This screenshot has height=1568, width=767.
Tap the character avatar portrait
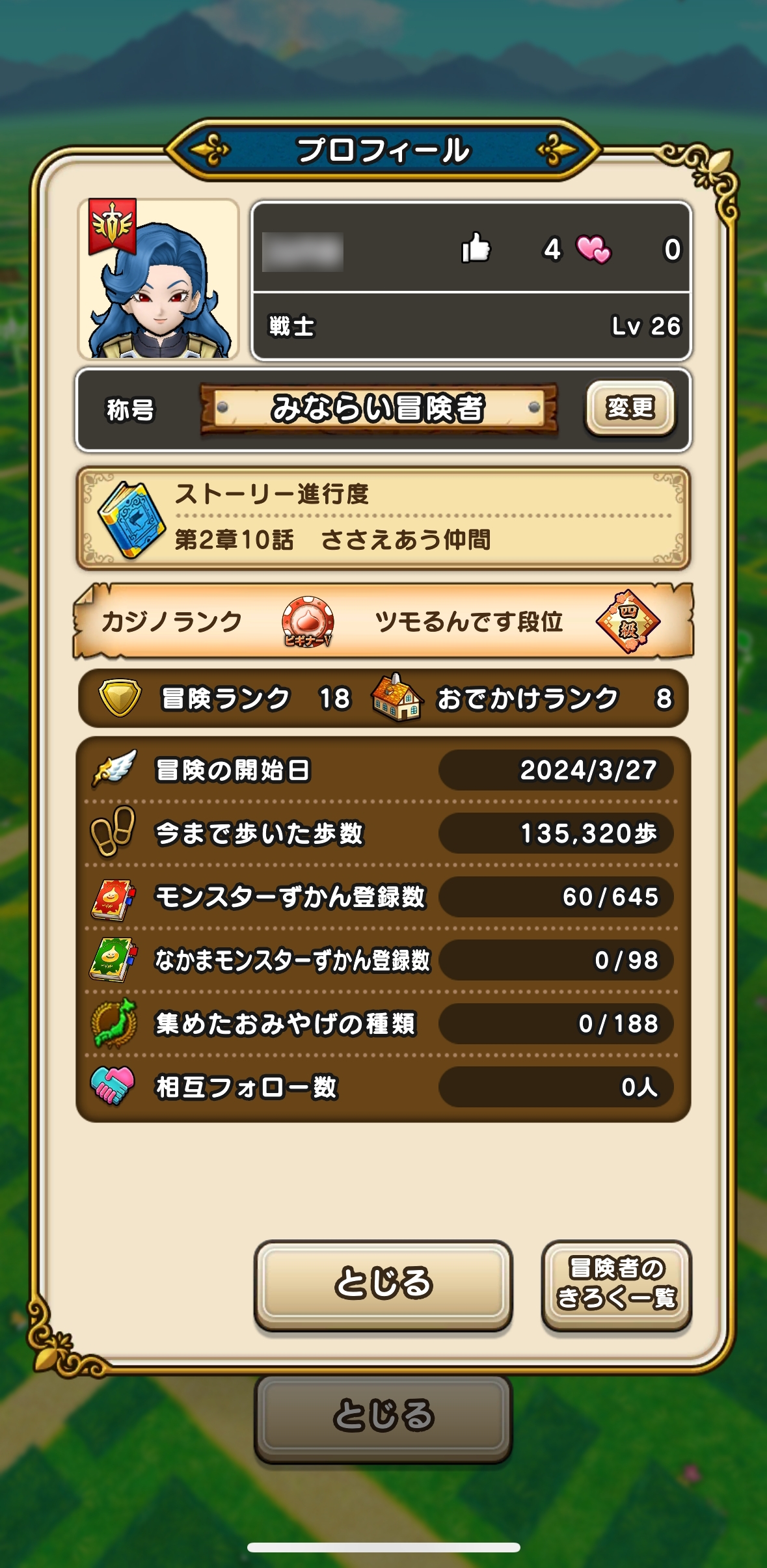pyautogui.click(x=159, y=279)
